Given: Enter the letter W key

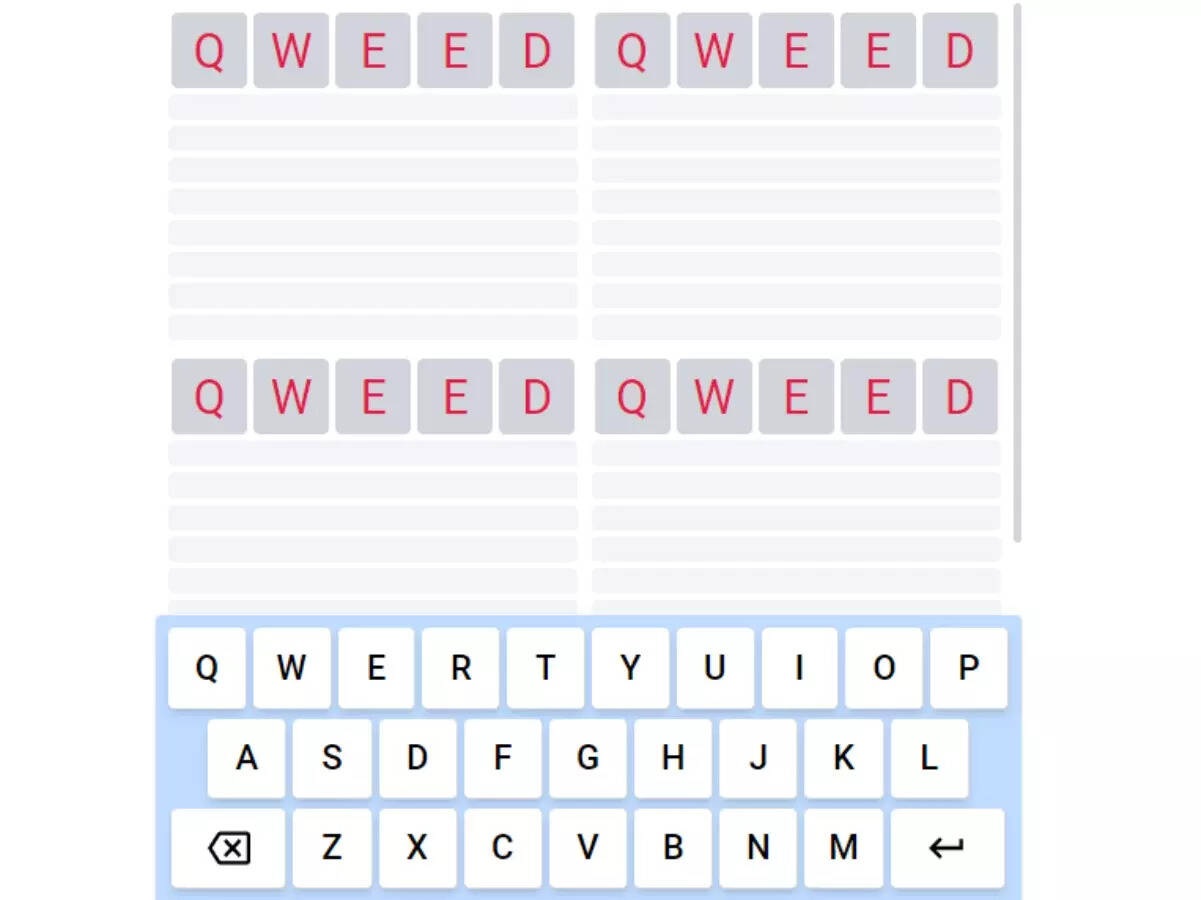Looking at the screenshot, I should pyautogui.click(x=291, y=668).
